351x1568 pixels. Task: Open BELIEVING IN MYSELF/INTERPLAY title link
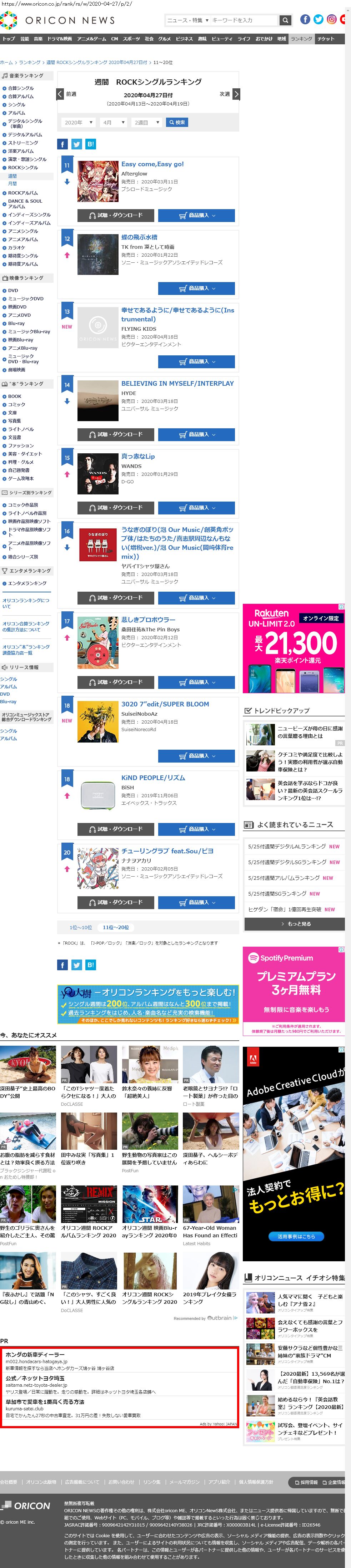pyautogui.click(x=177, y=384)
